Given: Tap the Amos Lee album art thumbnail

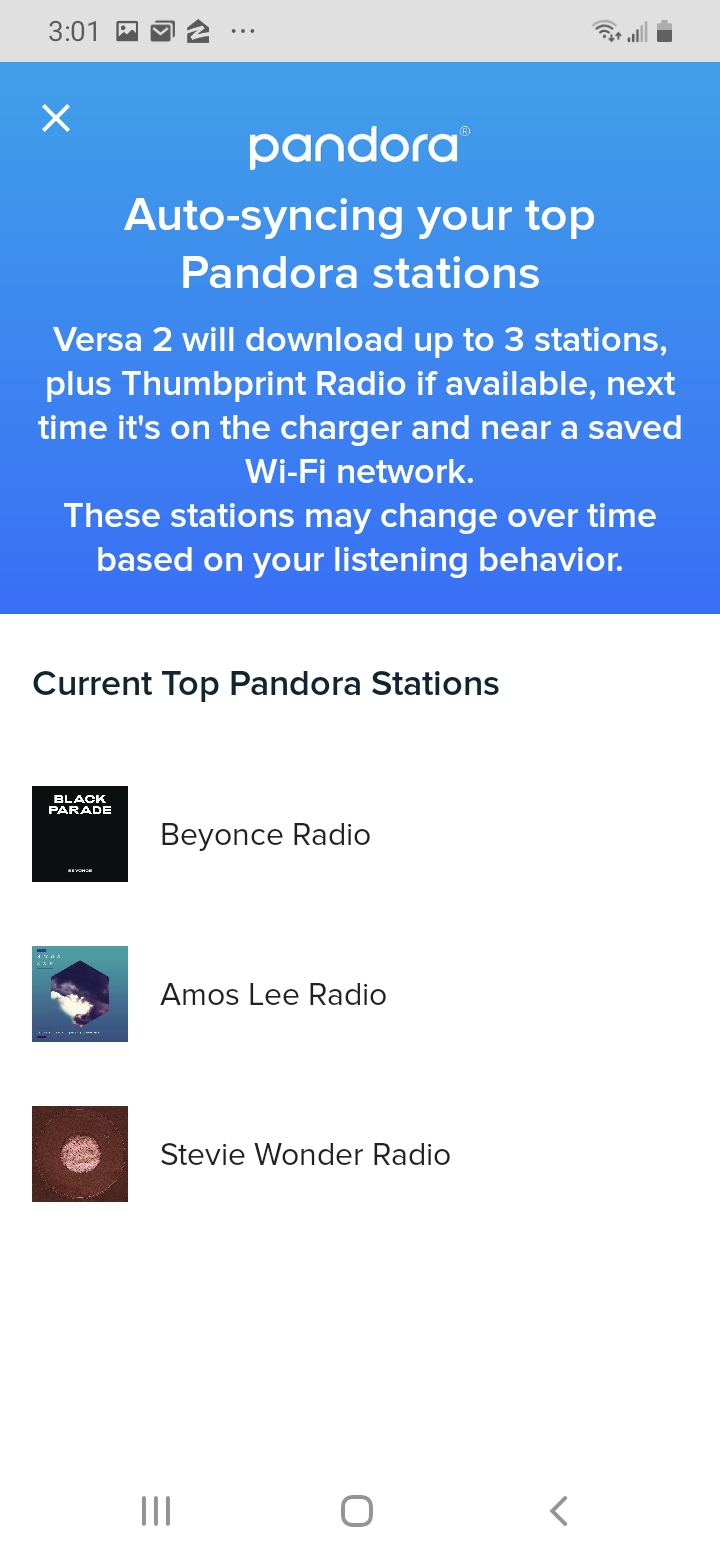Looking at the screenshot, I should (x=79, y=993).
